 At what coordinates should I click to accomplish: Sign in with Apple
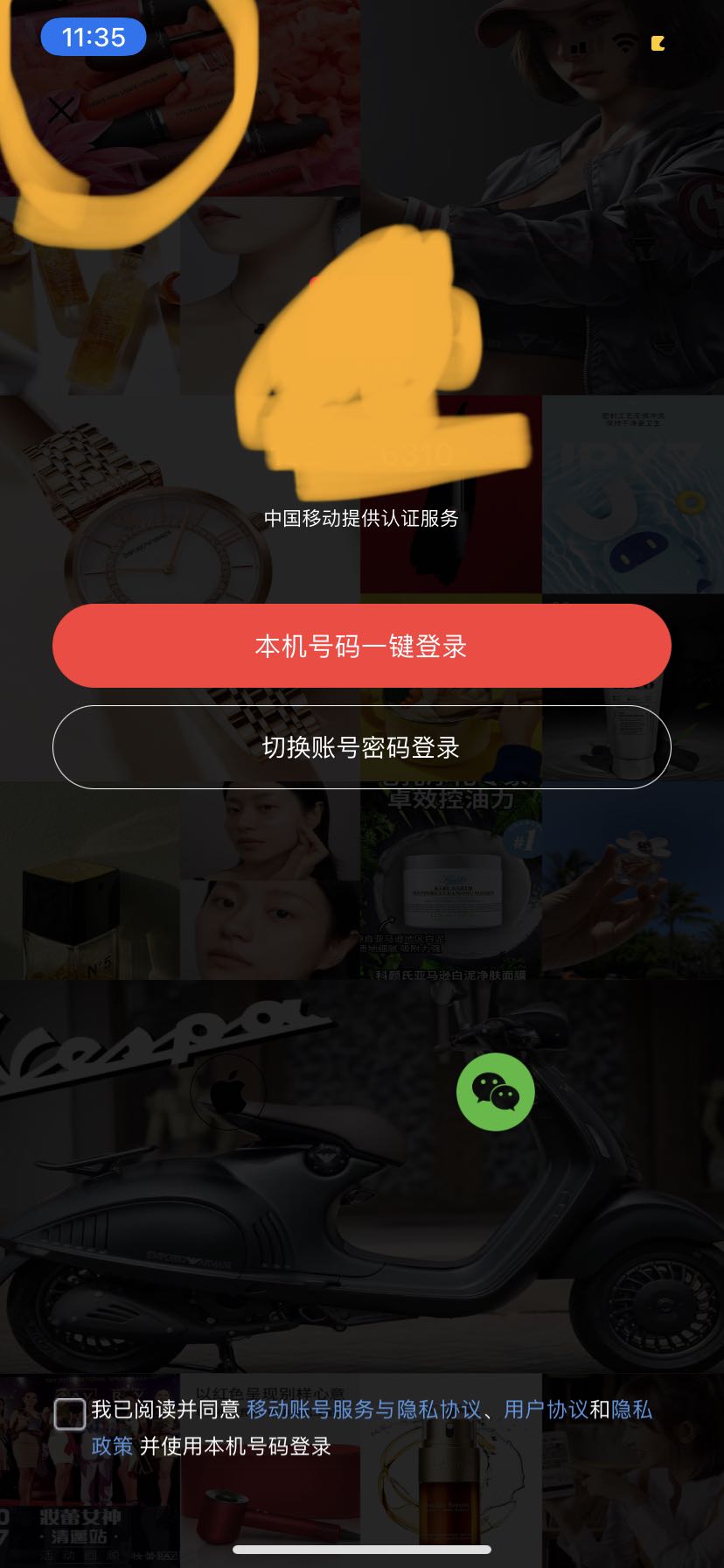pyautogui.click(x=228, y=1092)
